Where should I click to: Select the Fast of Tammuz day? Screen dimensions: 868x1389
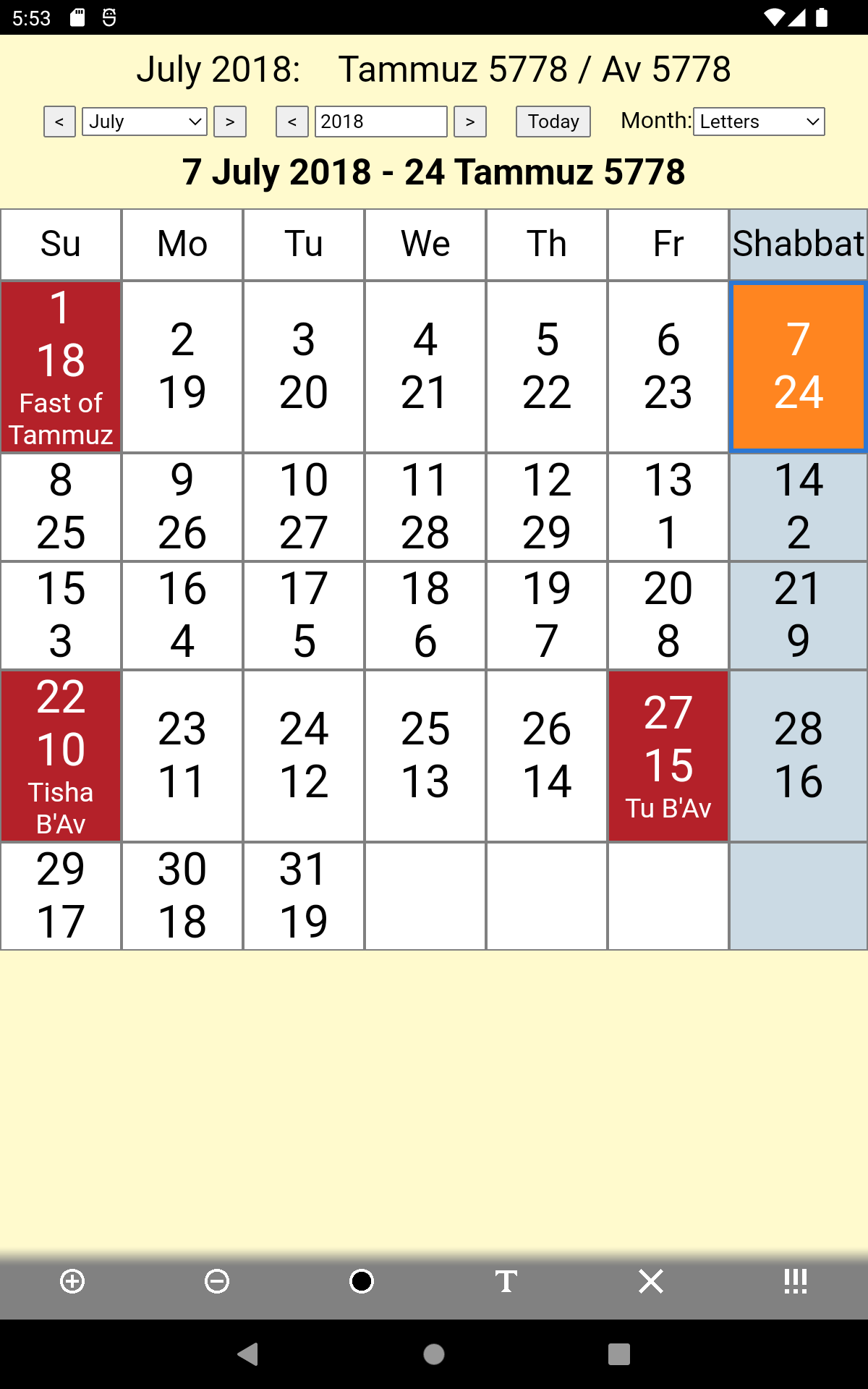tap(61, 367)
